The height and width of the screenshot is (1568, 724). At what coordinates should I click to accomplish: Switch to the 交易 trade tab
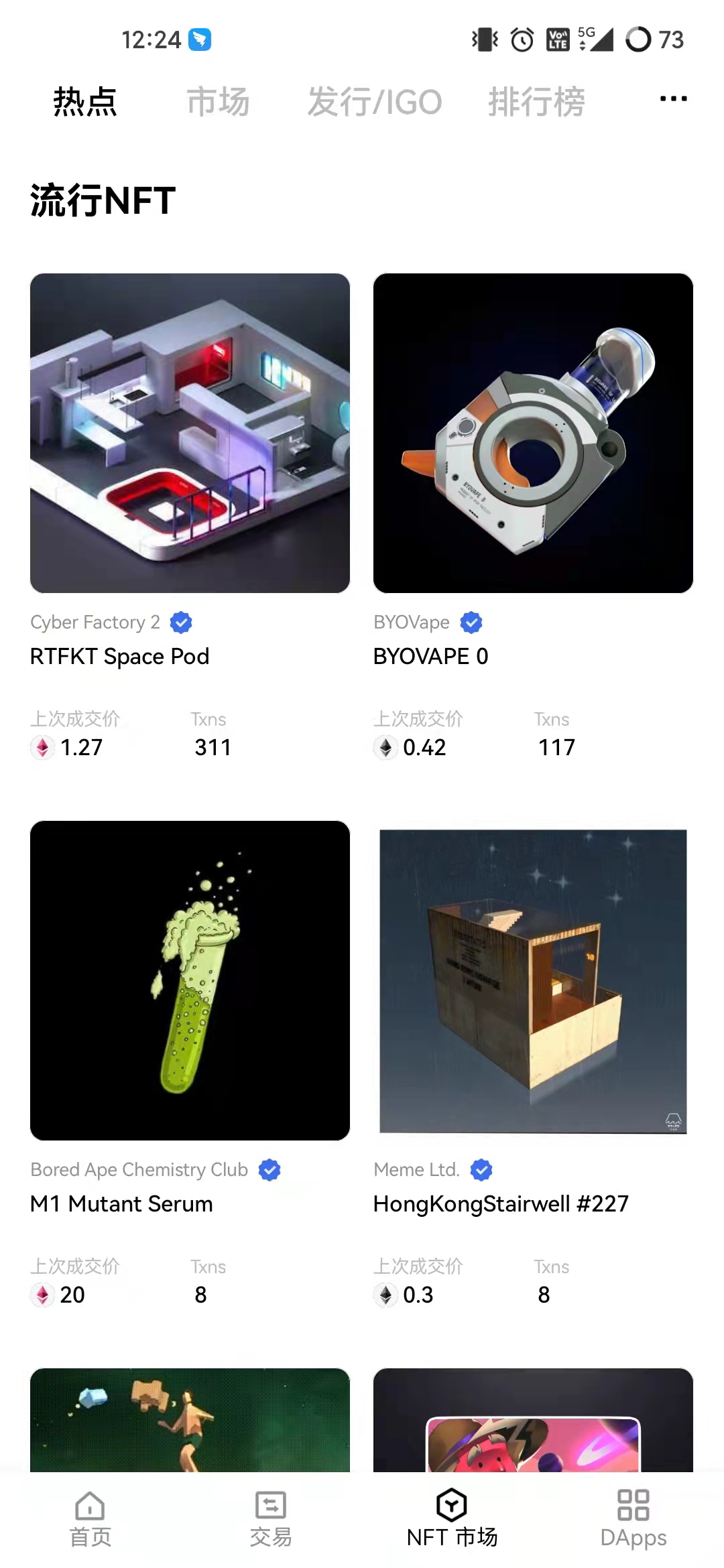pos(271,1518)
